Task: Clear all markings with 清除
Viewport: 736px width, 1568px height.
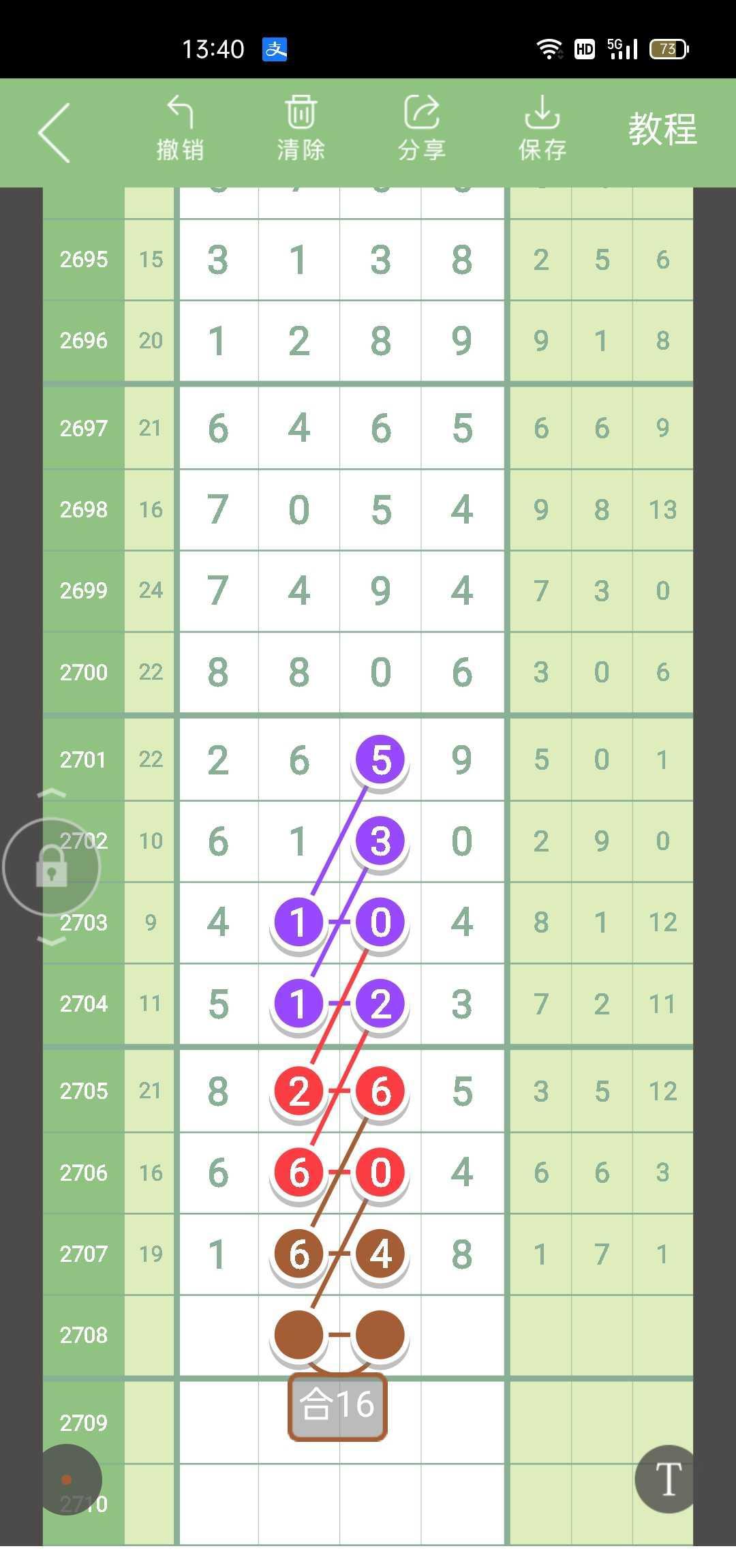Action: pyautogui.click(x=301, y=130)
